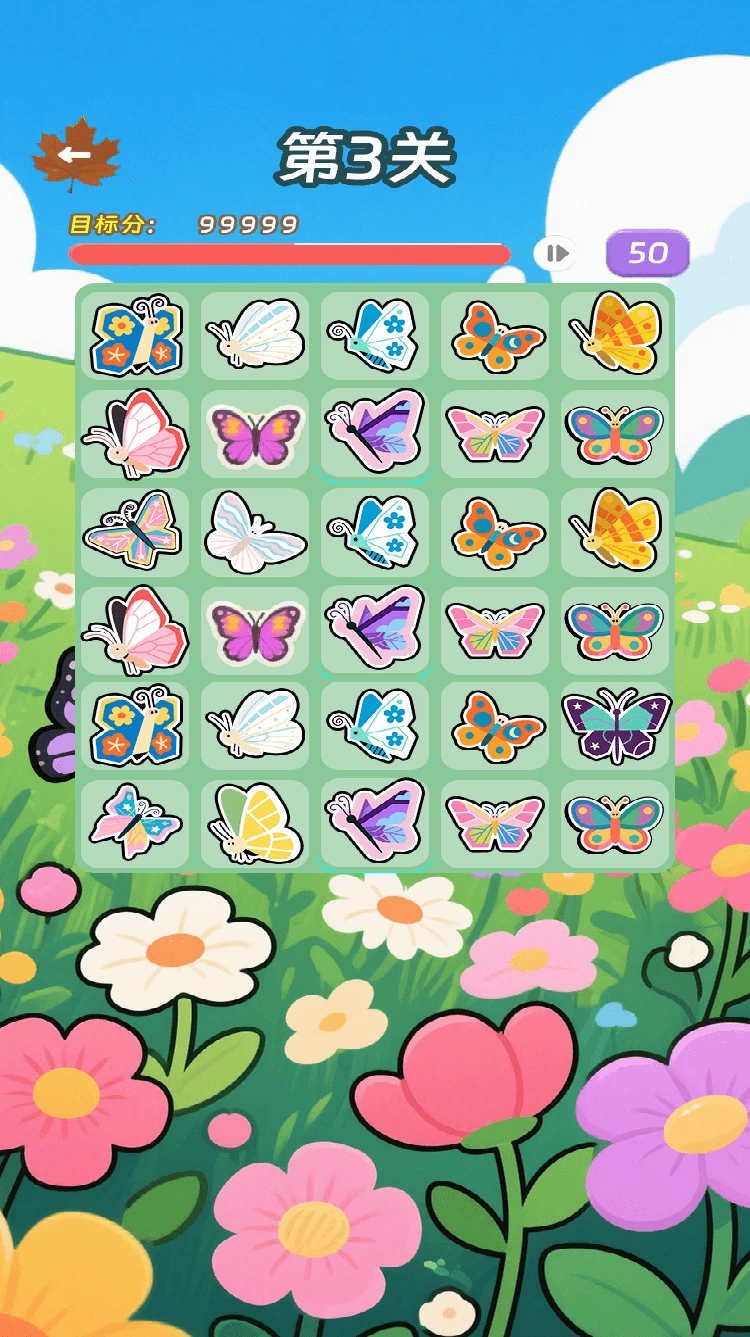The width and height of the screenshot is (750, 1337).
Task: Select the dark purple star-winged butterfly tile
Action: [x=615, y=725]
